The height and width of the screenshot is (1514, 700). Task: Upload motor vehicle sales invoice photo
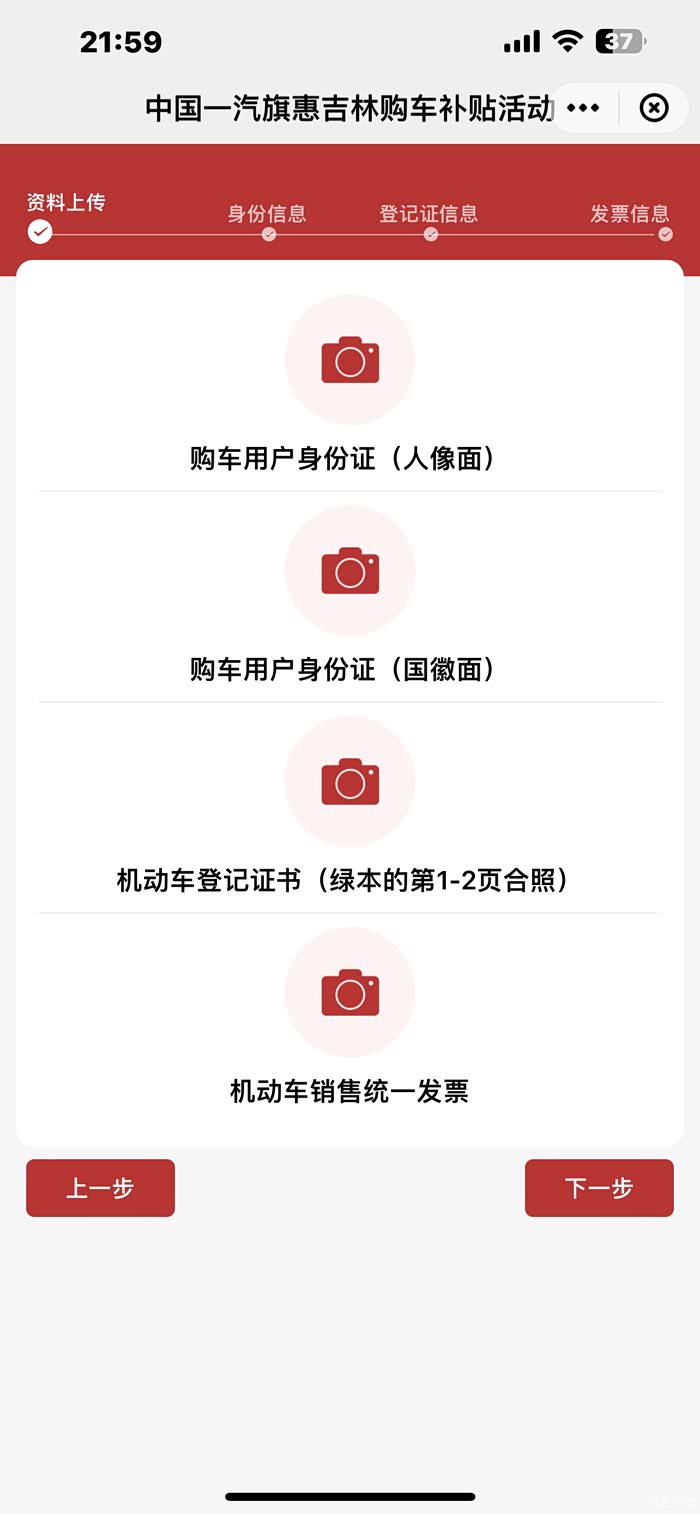tap(350, 993)
